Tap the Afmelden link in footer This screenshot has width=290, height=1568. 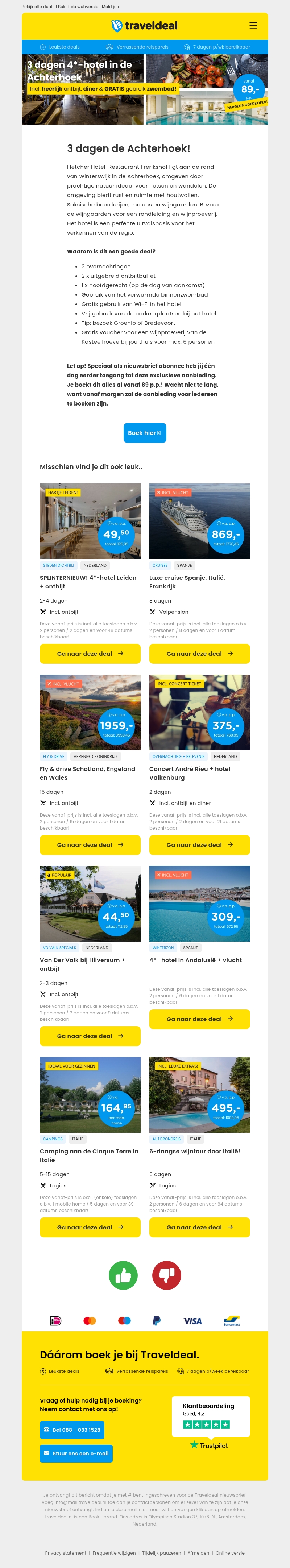coord(198,1553)
